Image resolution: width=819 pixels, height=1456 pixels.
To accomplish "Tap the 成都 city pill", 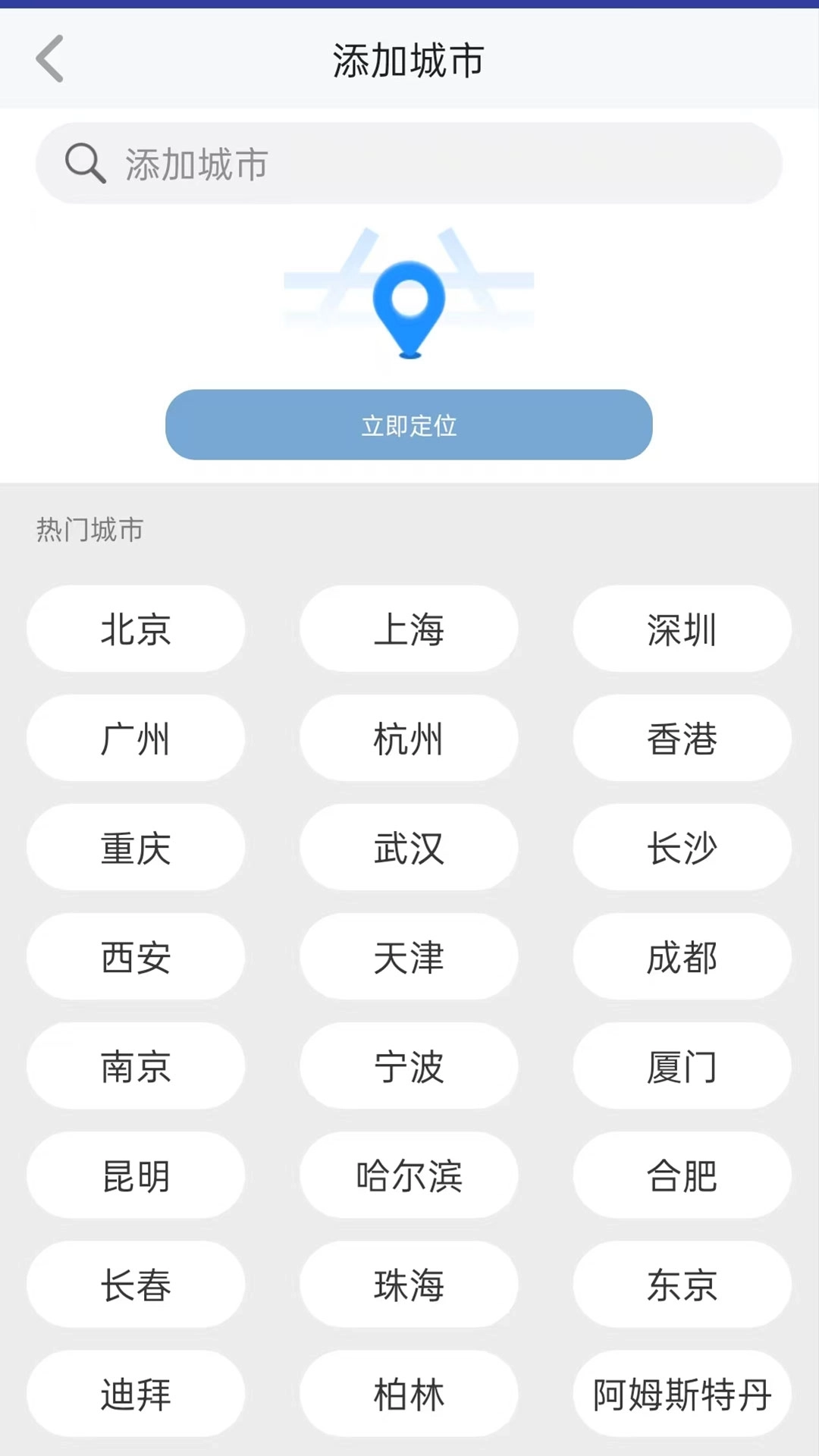I will [682, 957].
